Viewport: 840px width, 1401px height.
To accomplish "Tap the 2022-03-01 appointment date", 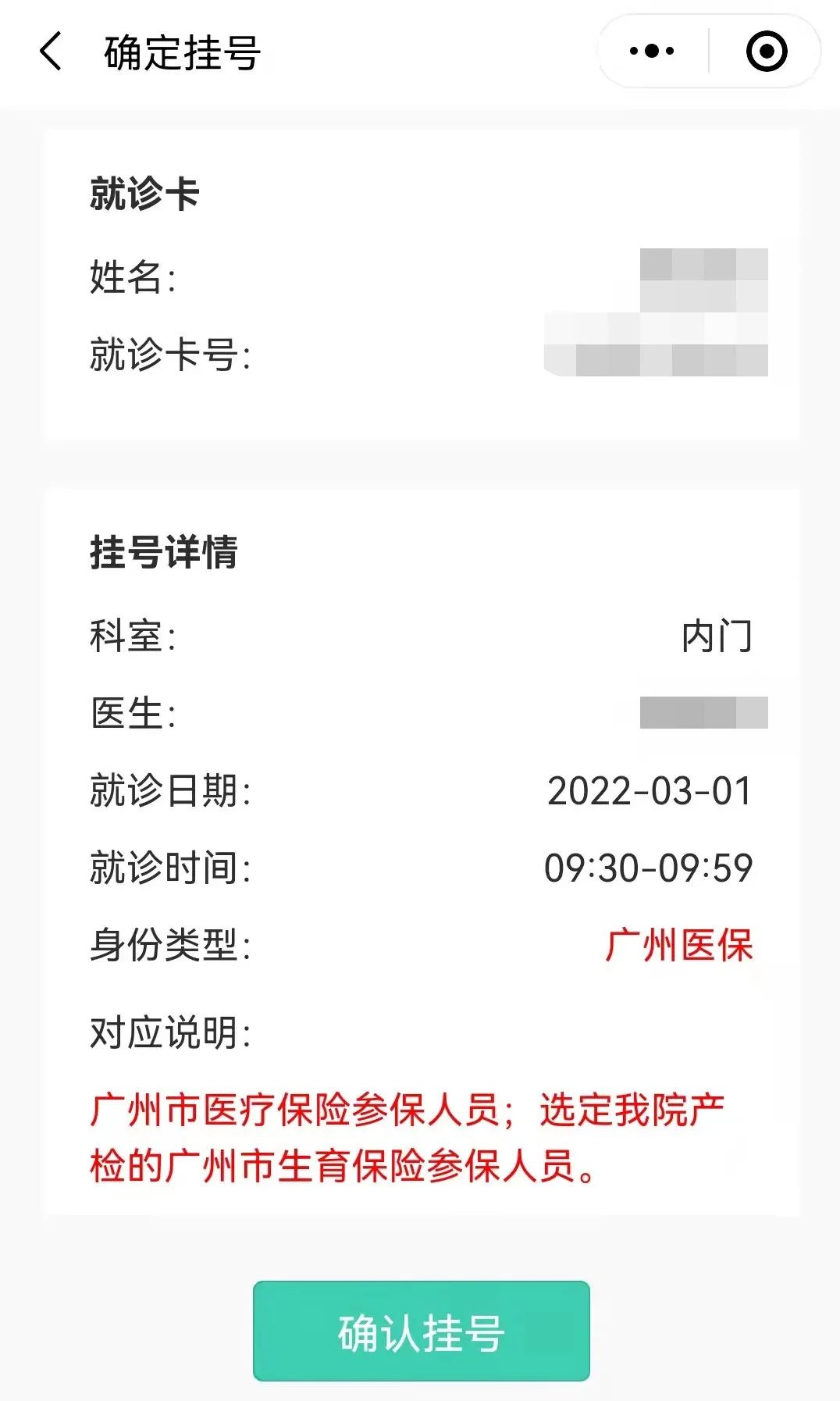I will click(x=651, y=791).
